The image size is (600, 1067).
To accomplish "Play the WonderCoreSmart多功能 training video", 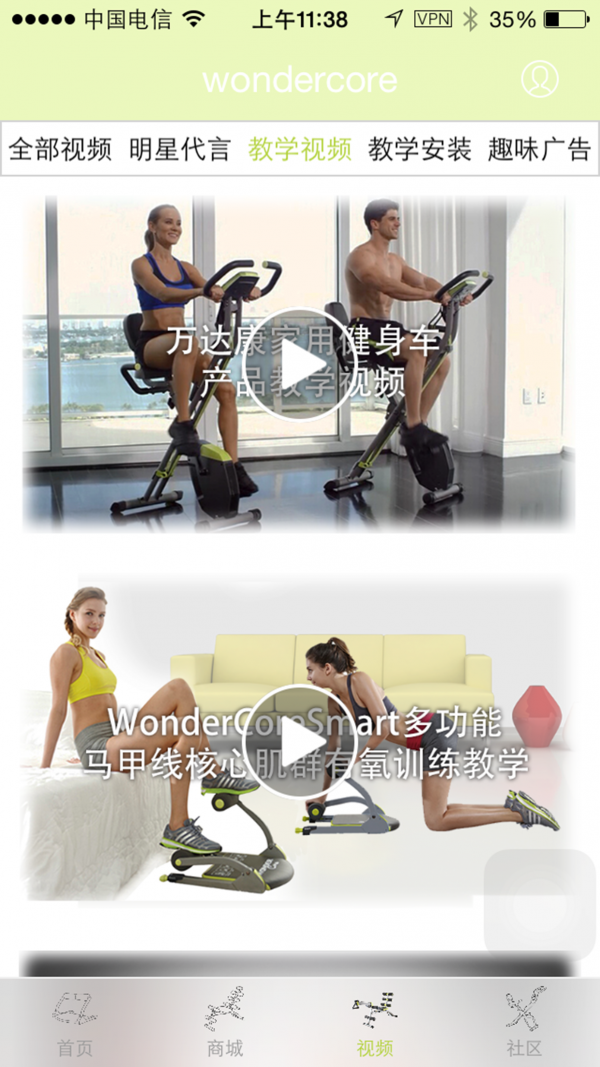I will point(300,742).
